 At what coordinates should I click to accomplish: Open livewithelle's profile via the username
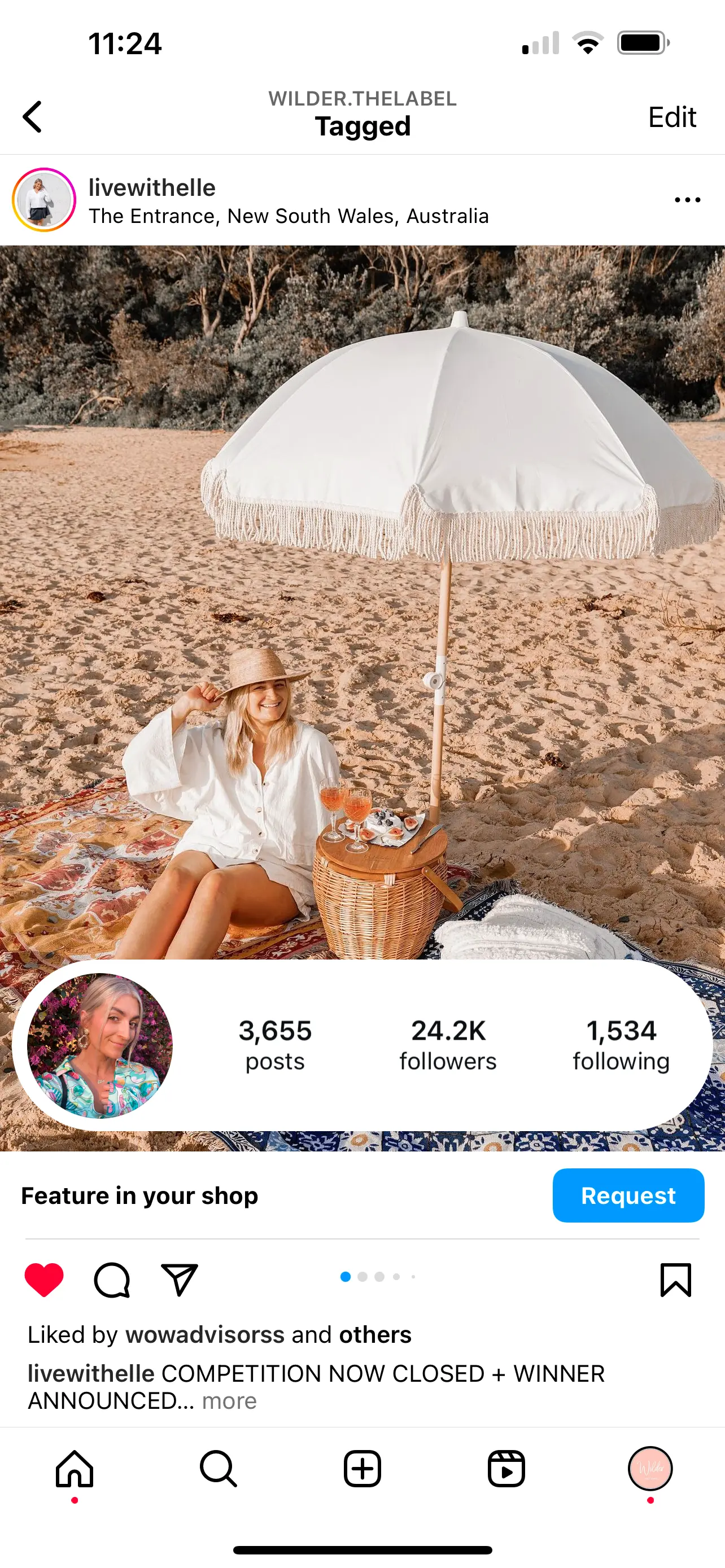151,187
